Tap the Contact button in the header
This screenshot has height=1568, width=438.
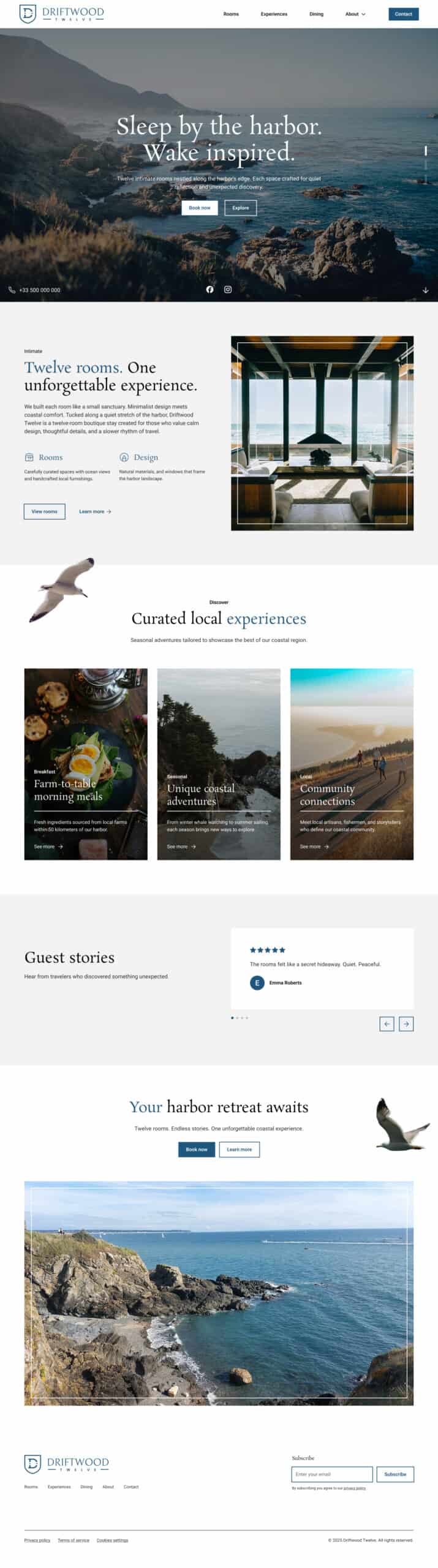coord(403,14)
